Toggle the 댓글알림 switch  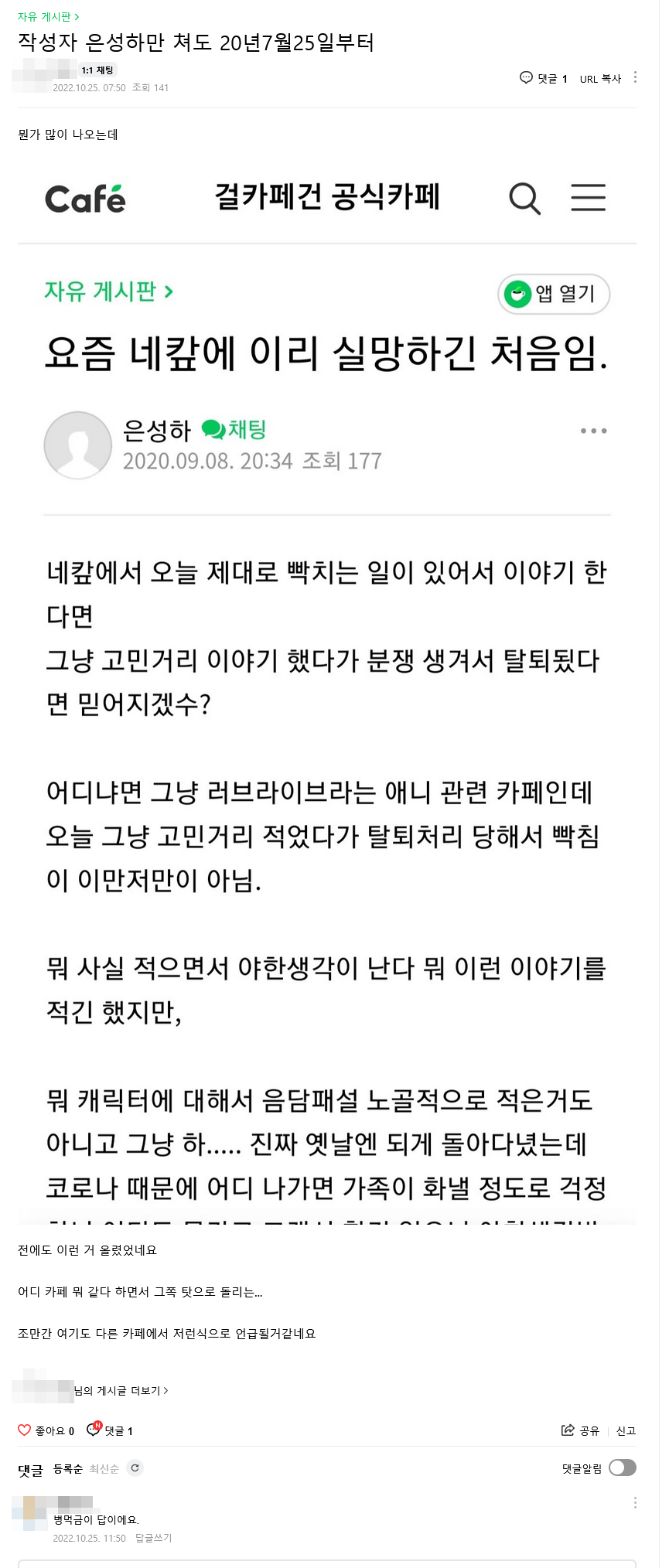622,1467
